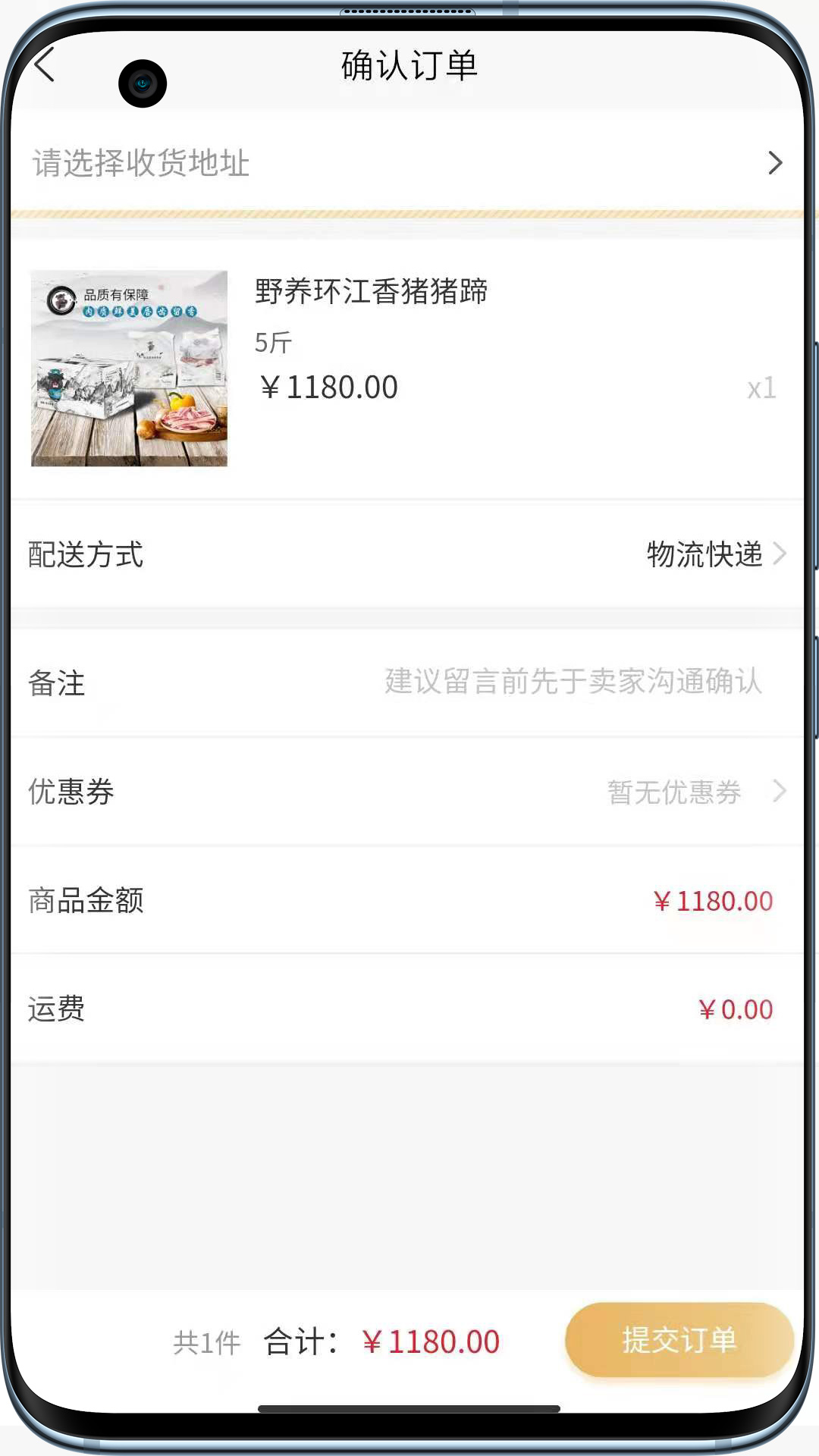Open the 野养环江香猪猪蹄 product image
Screen dimensions: 819x1456
129,369
